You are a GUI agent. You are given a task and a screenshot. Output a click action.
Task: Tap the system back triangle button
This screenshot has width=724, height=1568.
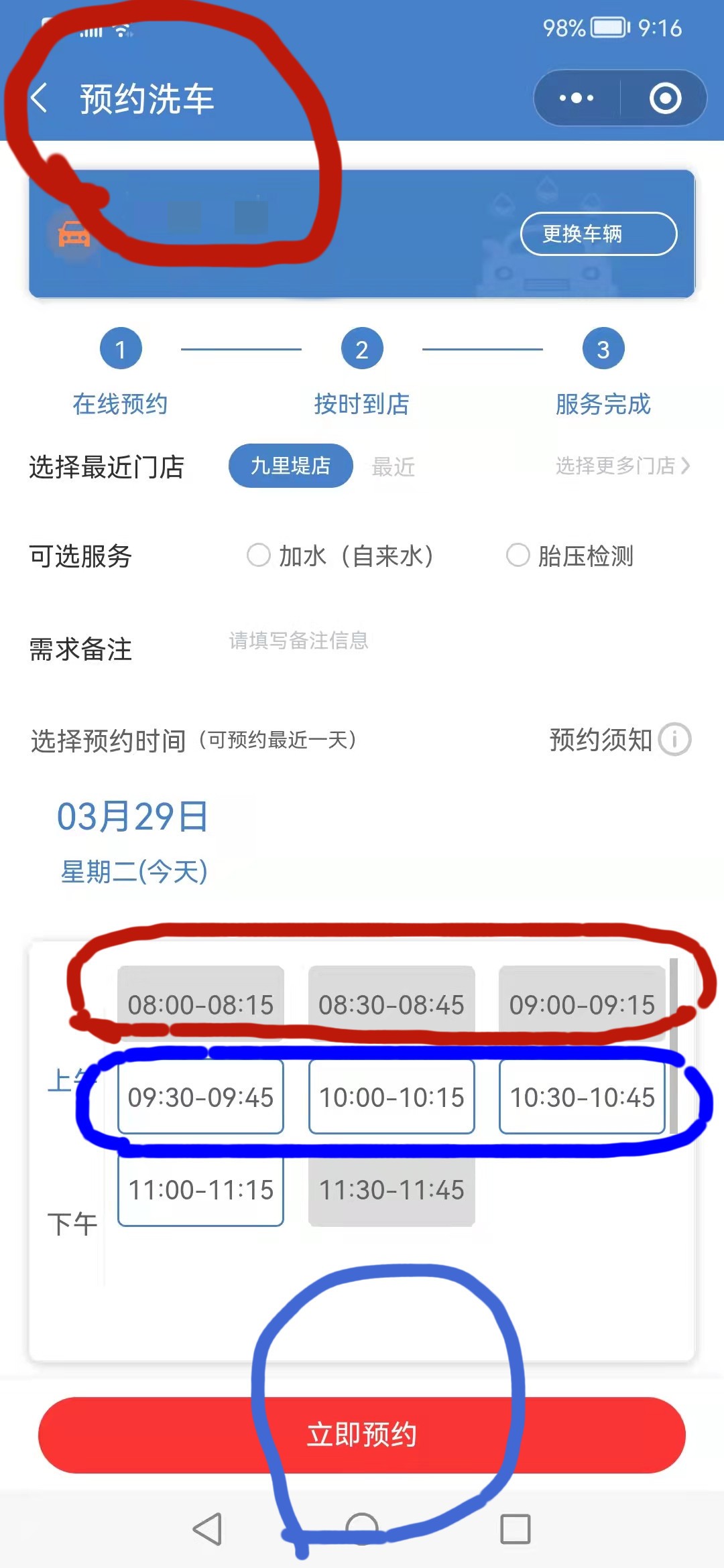coord(208,1529)
